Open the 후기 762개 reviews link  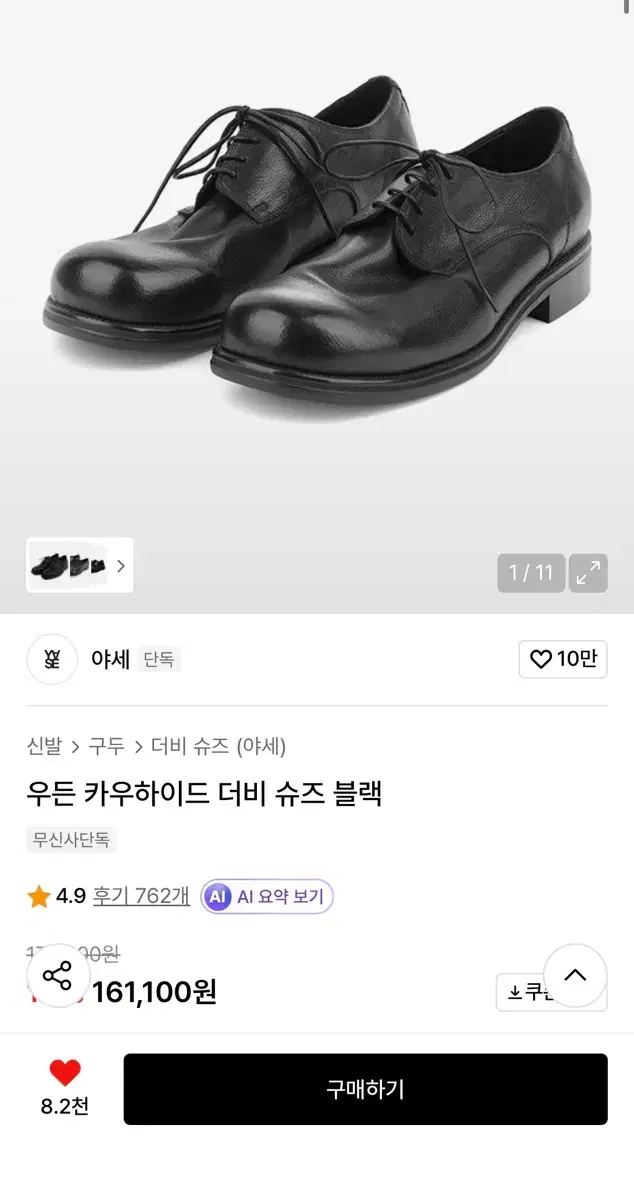click(x=141, y=896)
